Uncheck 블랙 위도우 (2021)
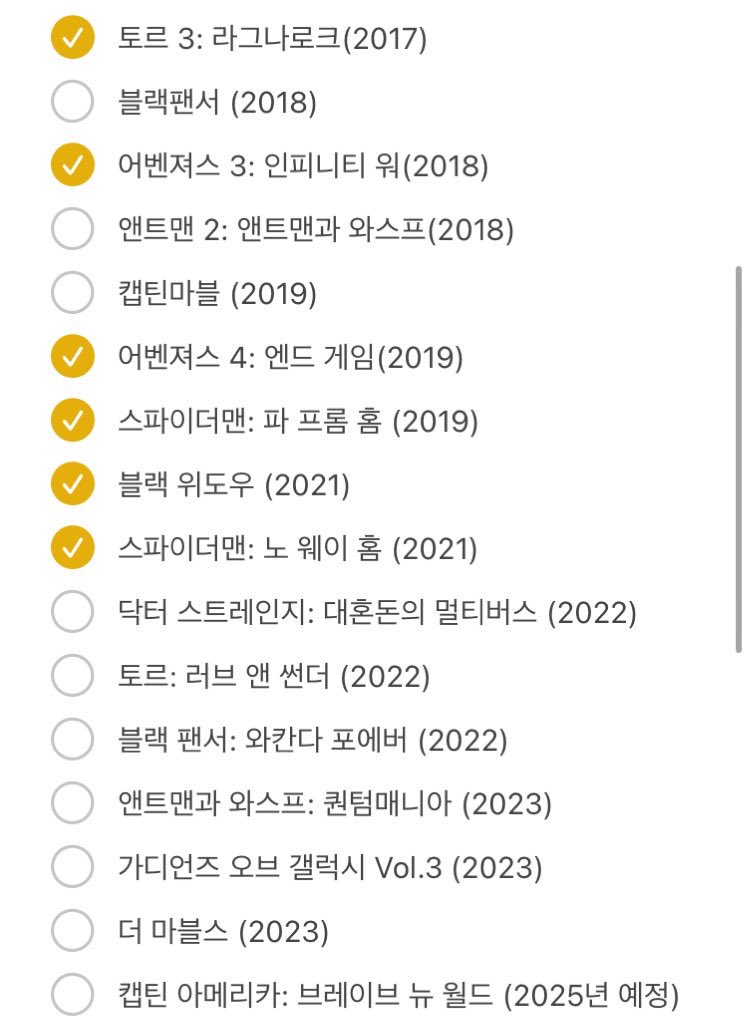The width and height of the screenshot is (747, 1024). pyautogui.click(x=72, y=485)
